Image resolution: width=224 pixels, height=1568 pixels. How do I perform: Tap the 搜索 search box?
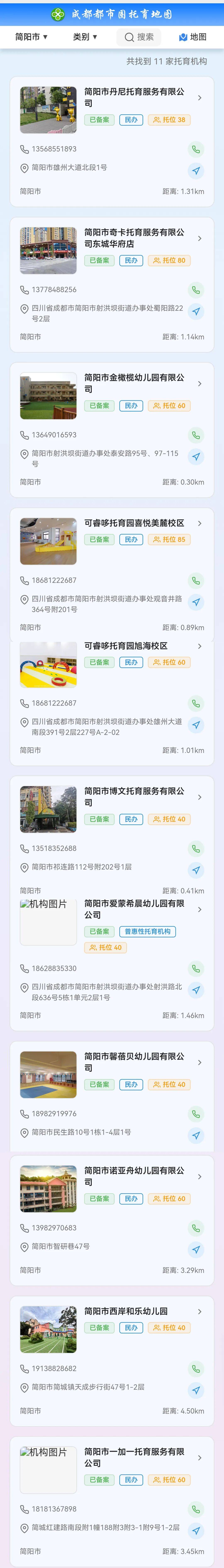139,37
